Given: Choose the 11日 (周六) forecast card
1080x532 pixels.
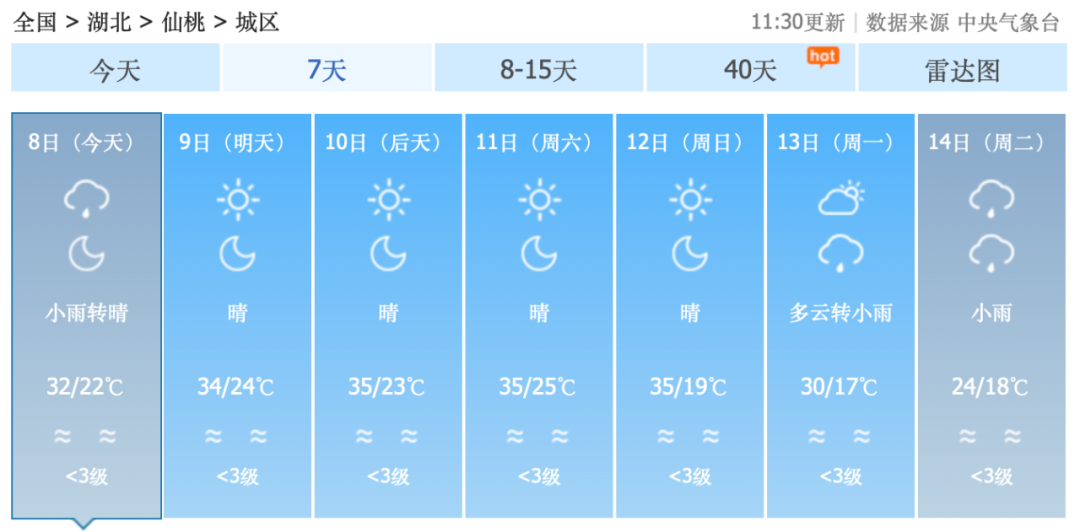Looking at the screenshot, I should click(x=540, y=315).
